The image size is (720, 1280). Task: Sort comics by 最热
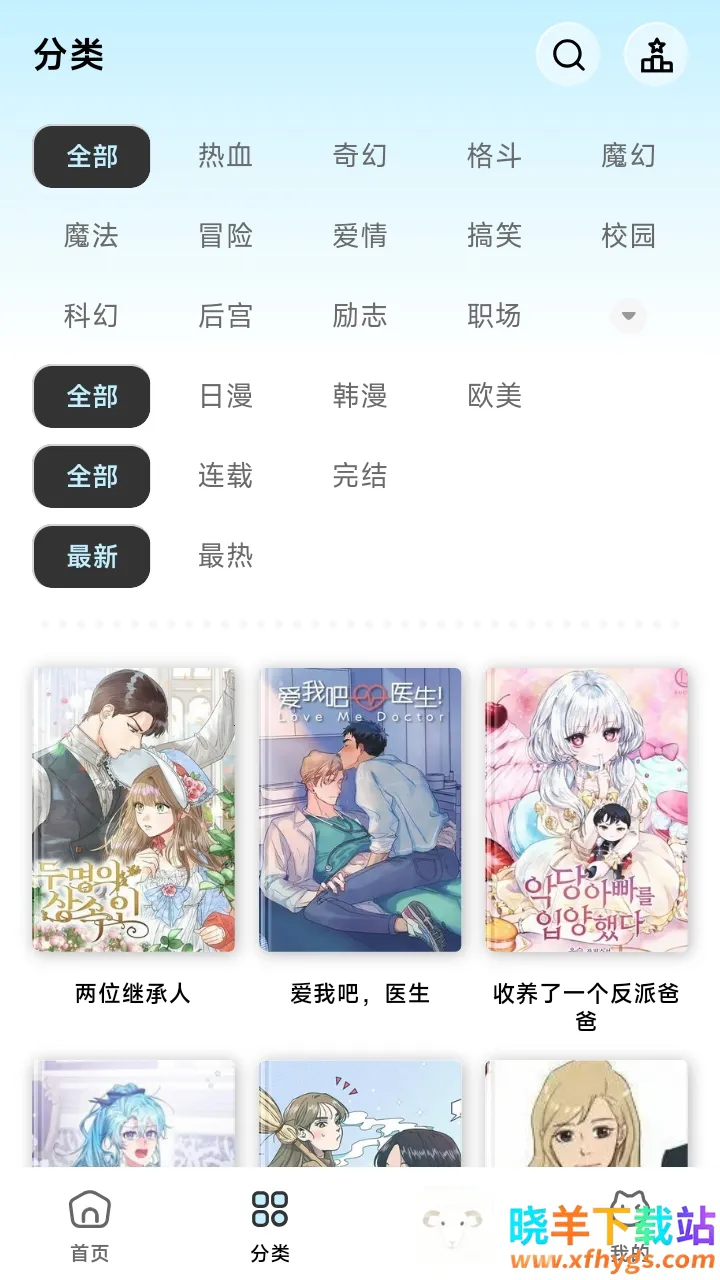tap(226, 556)
